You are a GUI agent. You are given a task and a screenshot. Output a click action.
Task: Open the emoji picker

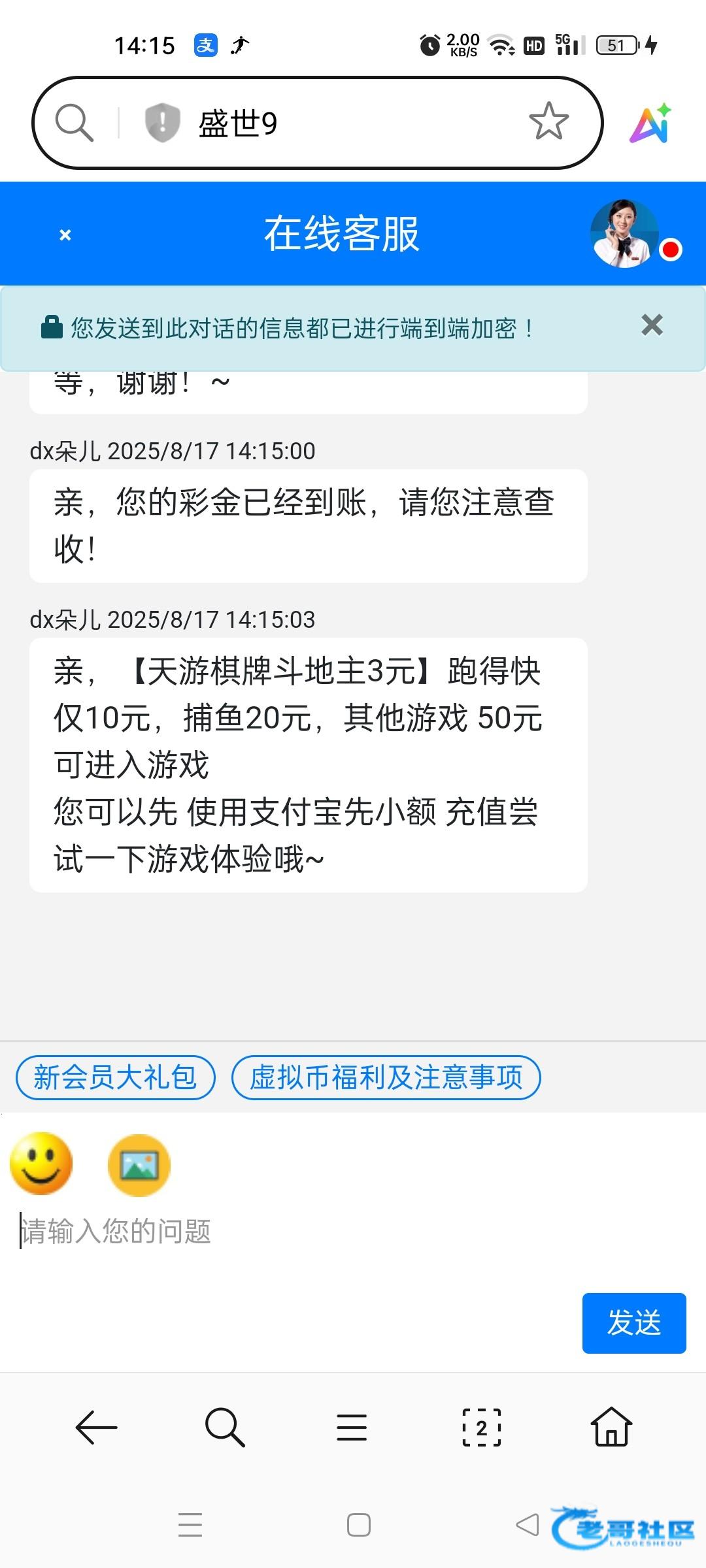coord(41,1164)
